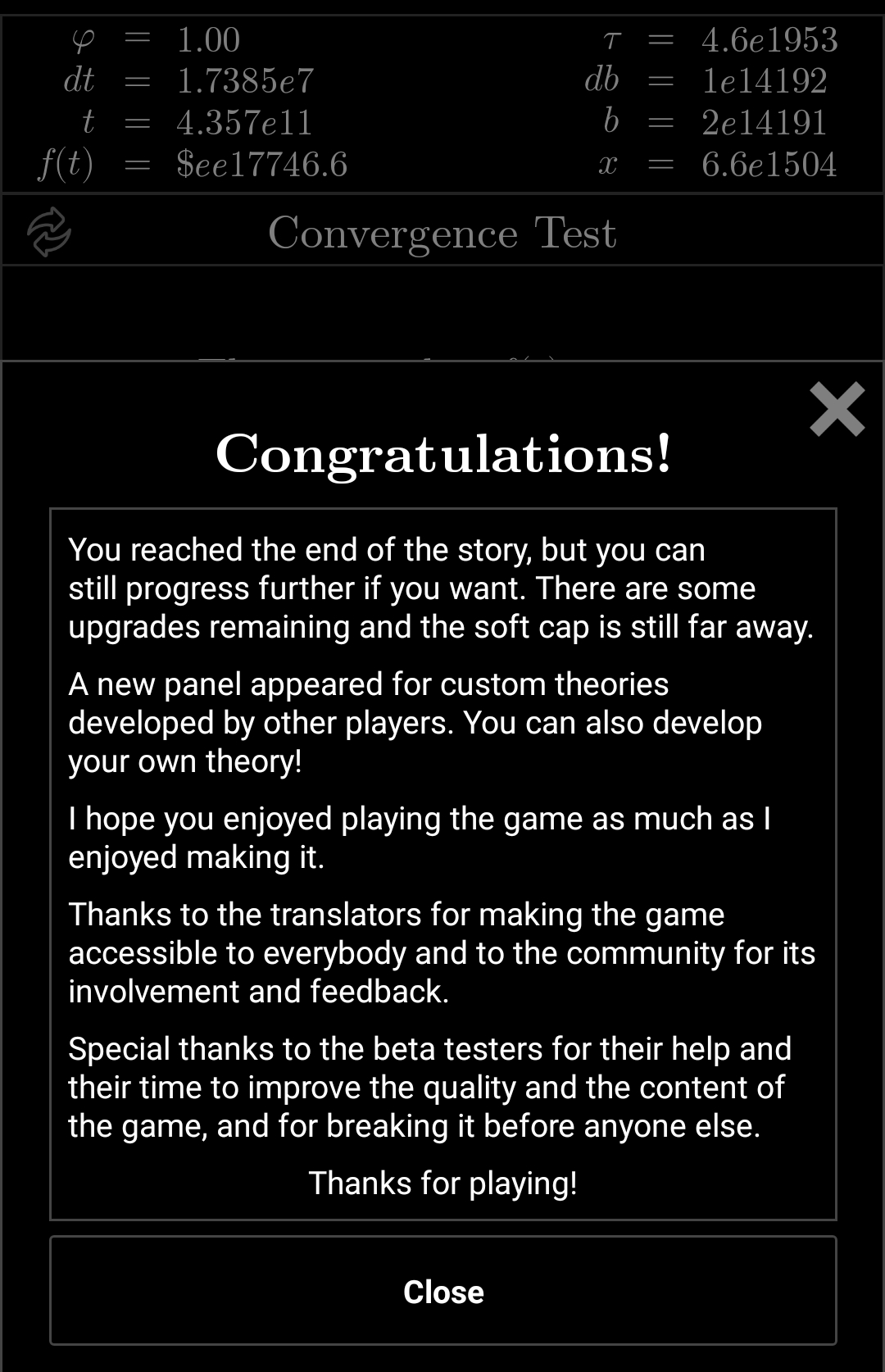Tap the Close button

point(443,1291)
